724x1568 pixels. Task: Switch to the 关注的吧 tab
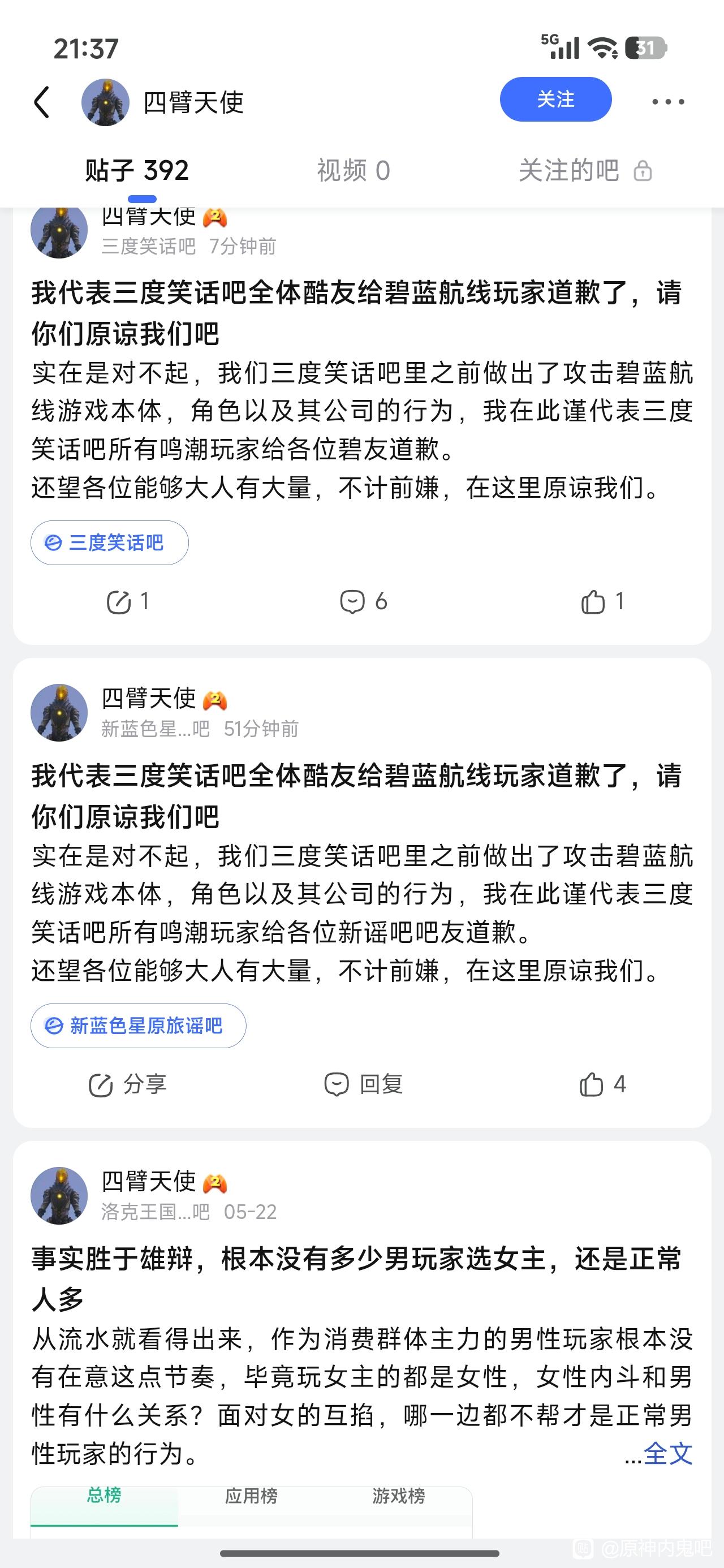click(x=584, y=170)
